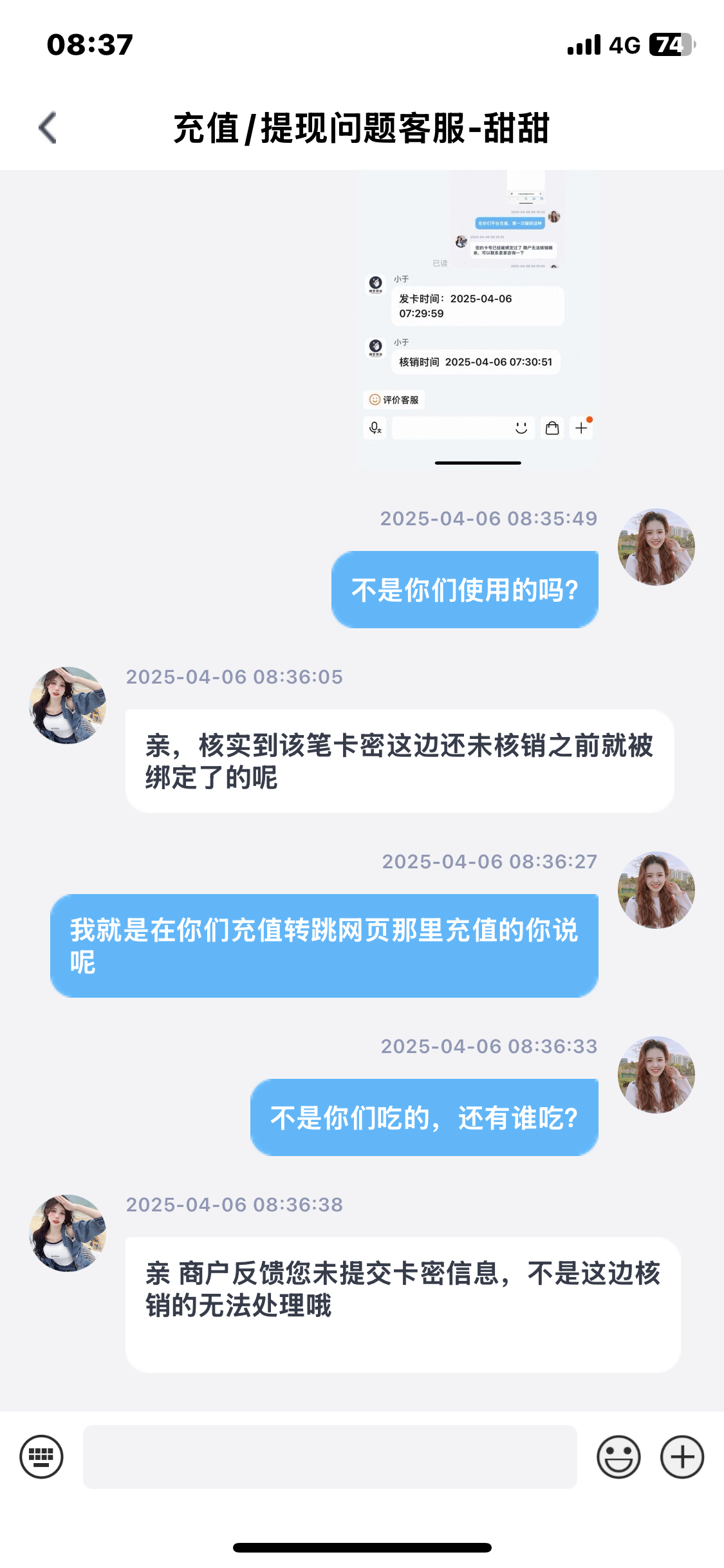Focus the message text field
This screenshot has width=724, height=1568.
coord(330,1457)
